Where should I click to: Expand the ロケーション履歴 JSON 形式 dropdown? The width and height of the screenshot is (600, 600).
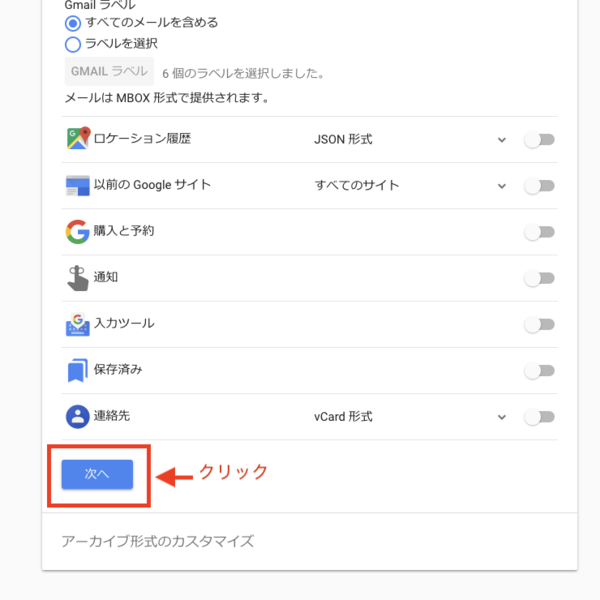pos(502,140)
